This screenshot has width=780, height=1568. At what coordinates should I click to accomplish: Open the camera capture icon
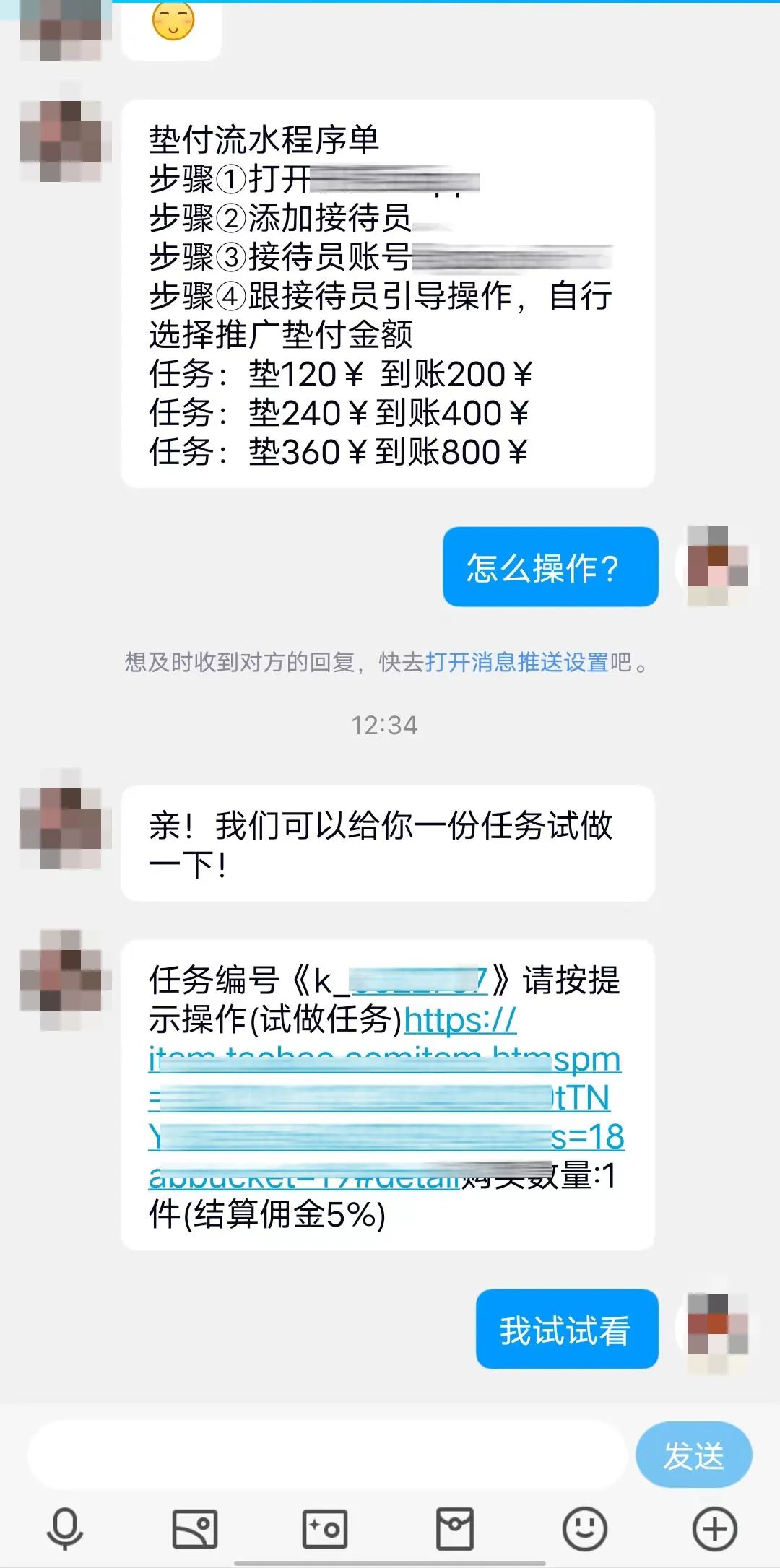pyautogui.click(x=325, y=1528)
